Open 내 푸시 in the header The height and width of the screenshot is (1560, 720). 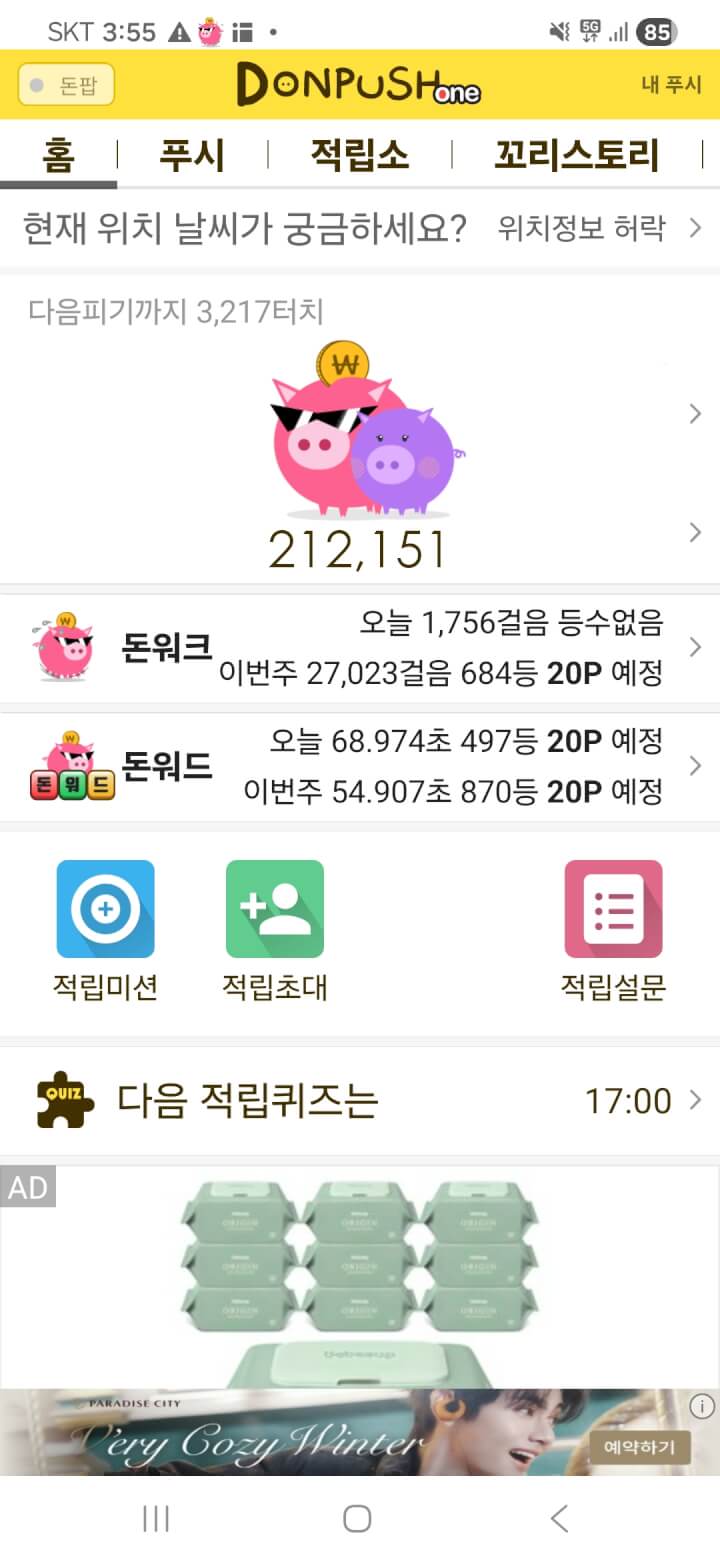tap(671, 85)
